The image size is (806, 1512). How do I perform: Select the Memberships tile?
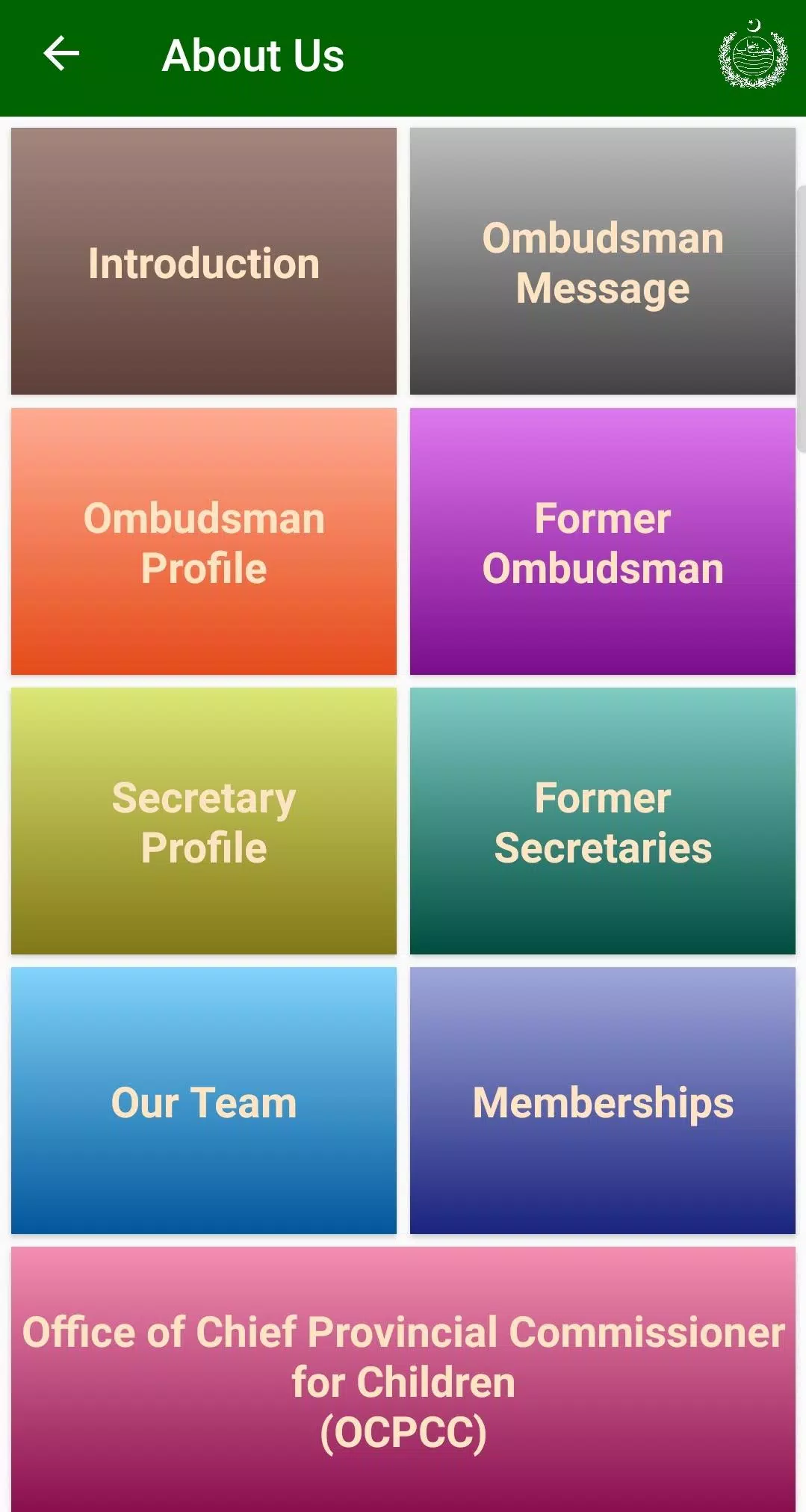(x=603, y=1101)
